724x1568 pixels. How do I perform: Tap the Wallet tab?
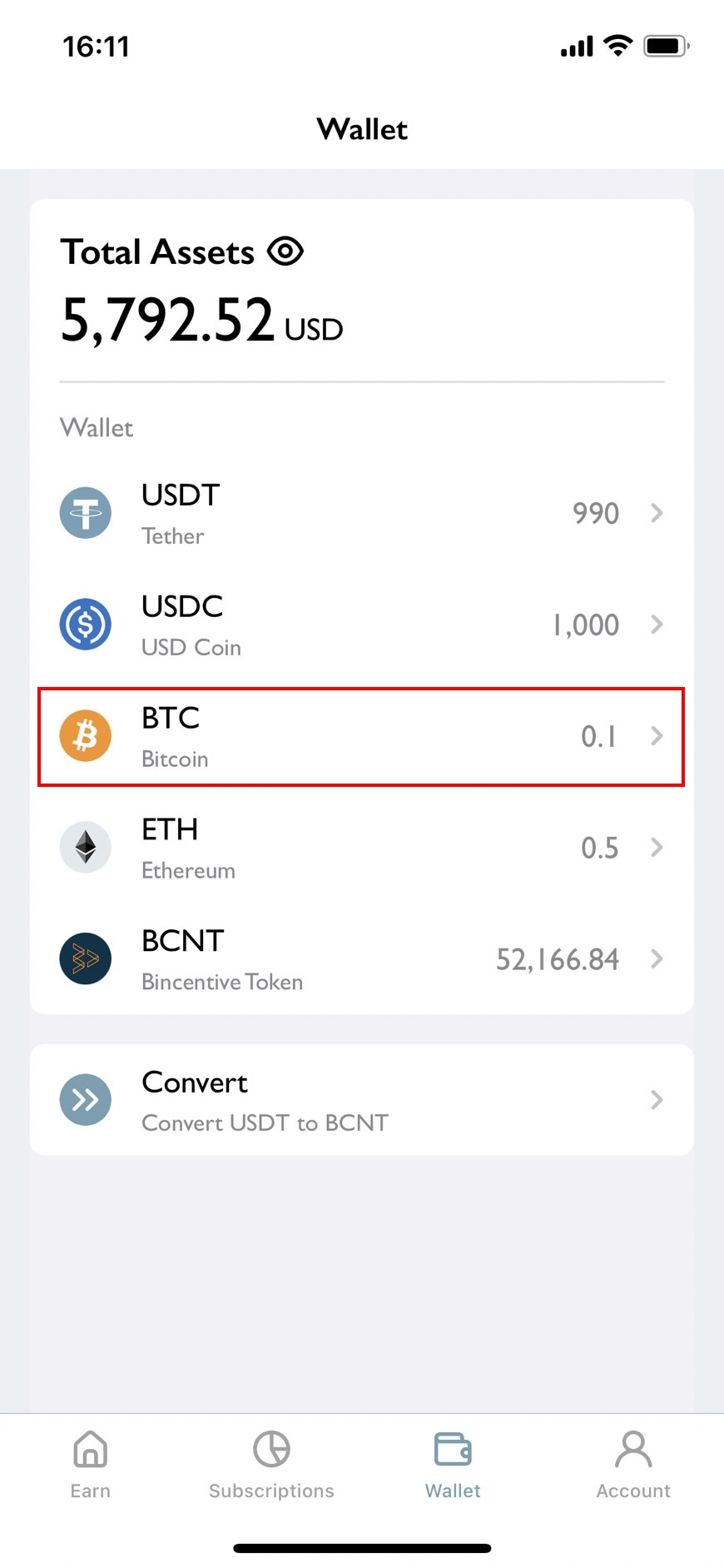click(453, 1465)
